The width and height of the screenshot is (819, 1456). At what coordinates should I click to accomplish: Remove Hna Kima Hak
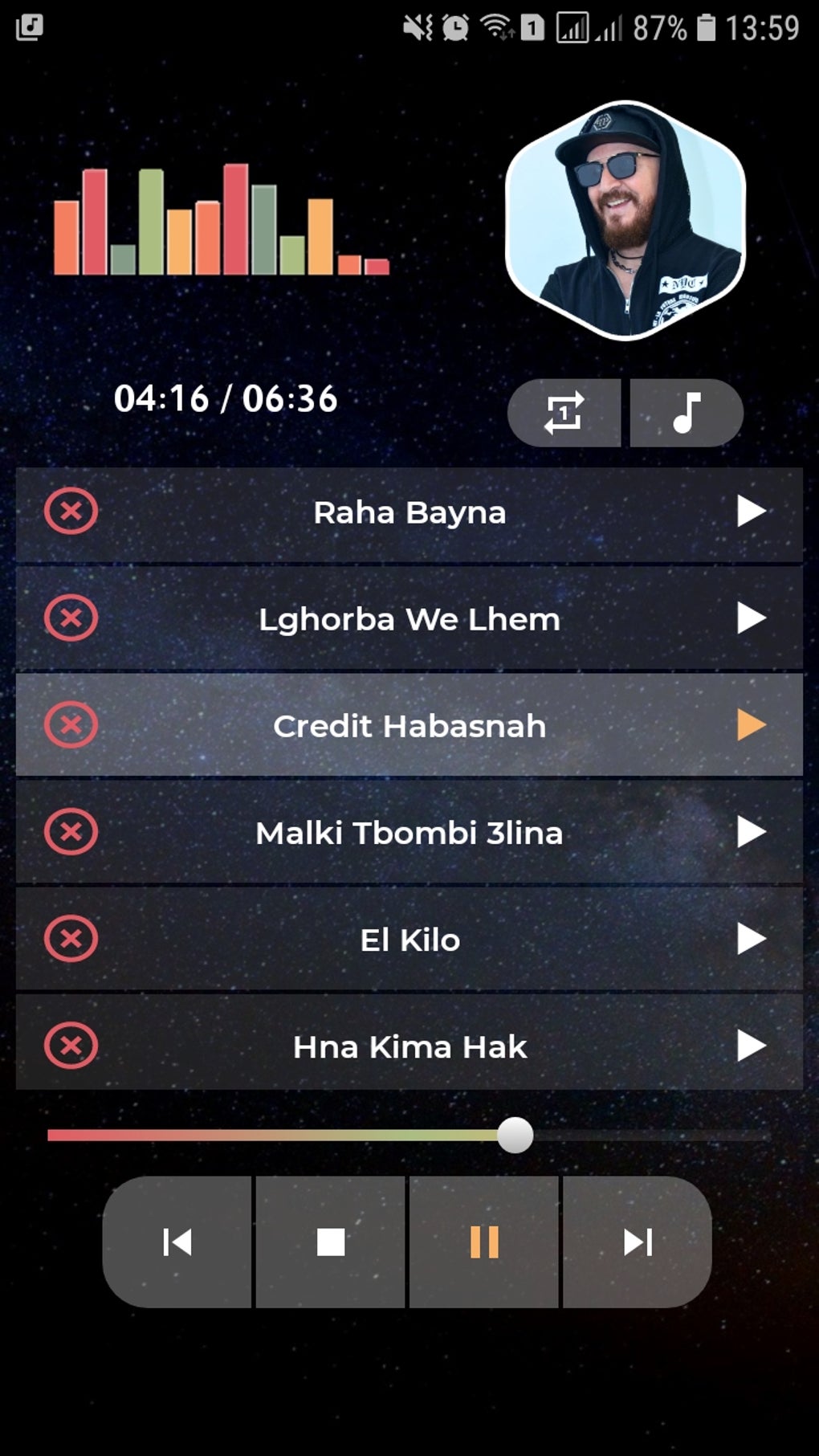click(71, 1046)
